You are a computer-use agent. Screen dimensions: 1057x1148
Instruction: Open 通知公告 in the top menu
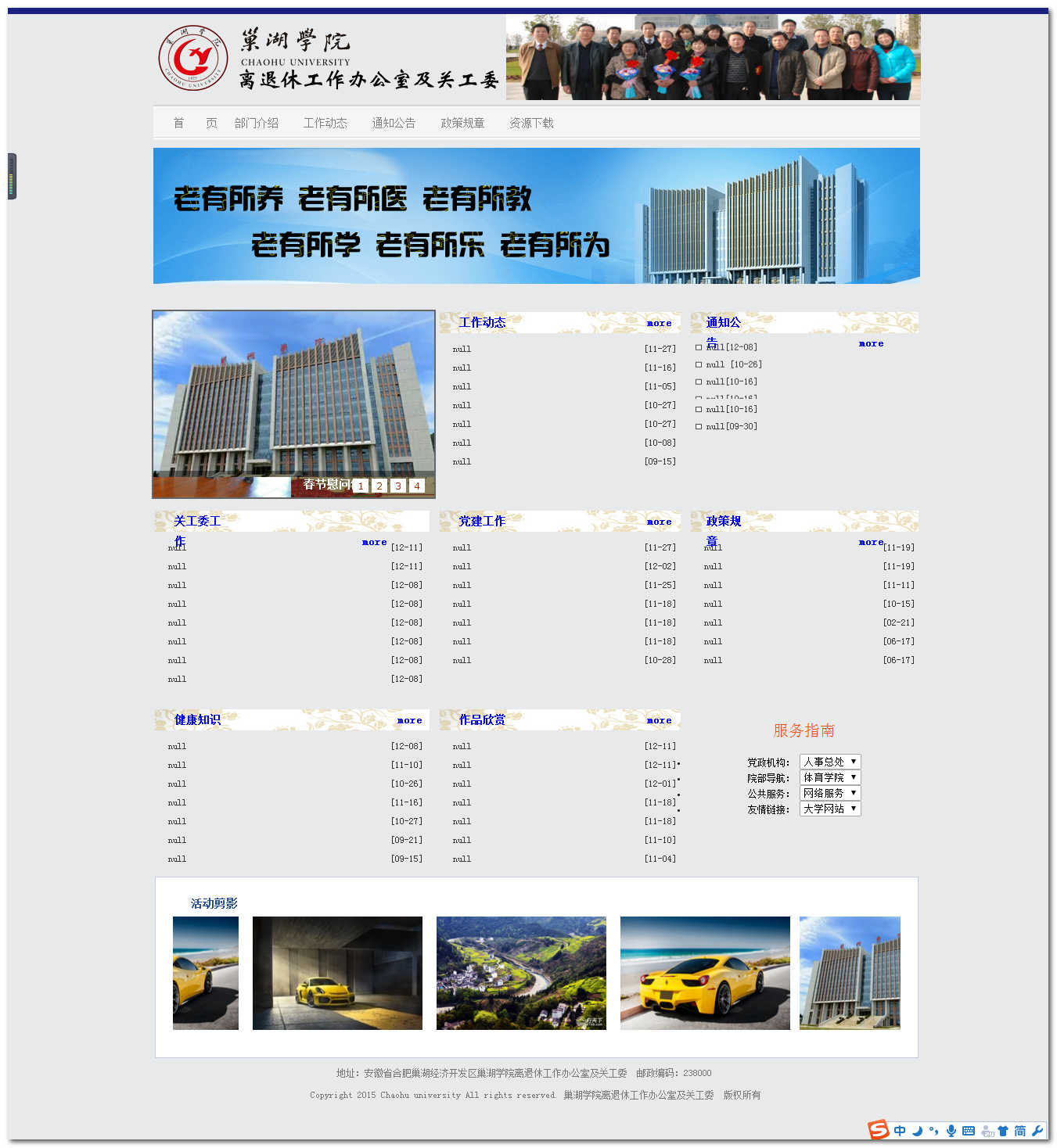click(394, 123)
